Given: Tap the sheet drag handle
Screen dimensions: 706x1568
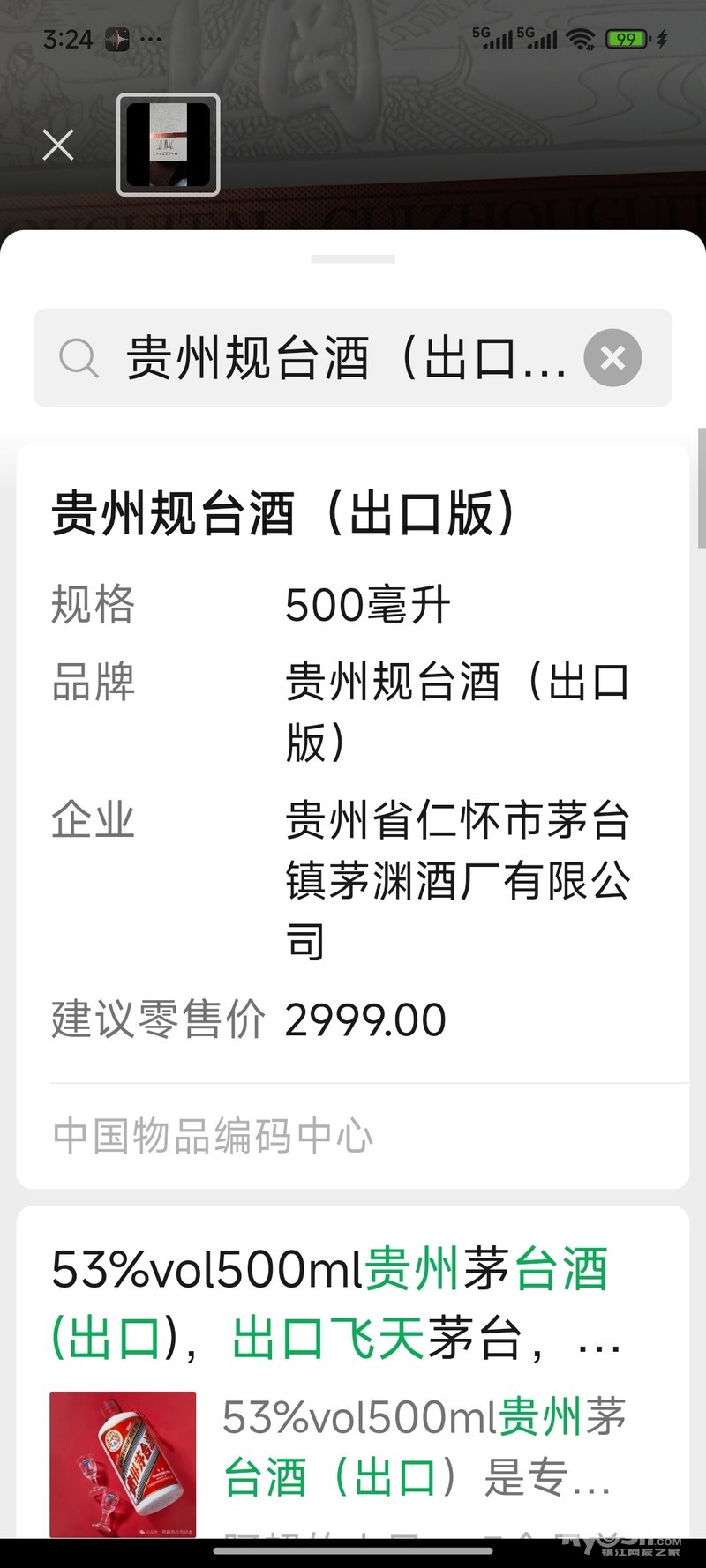Looking at the screenshot, I should (353, 259).
